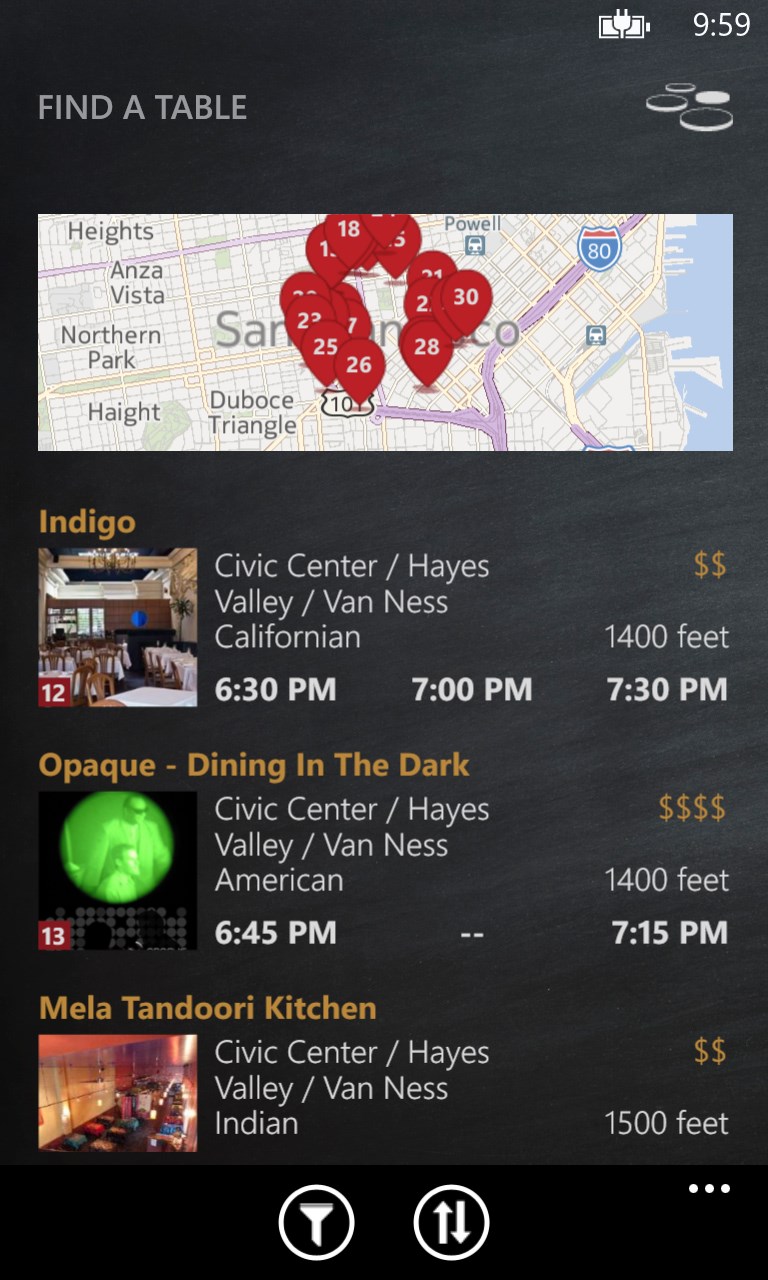Book Indigo at 6:30 PM
The image size is (768, 1280).
coord(276,689)
